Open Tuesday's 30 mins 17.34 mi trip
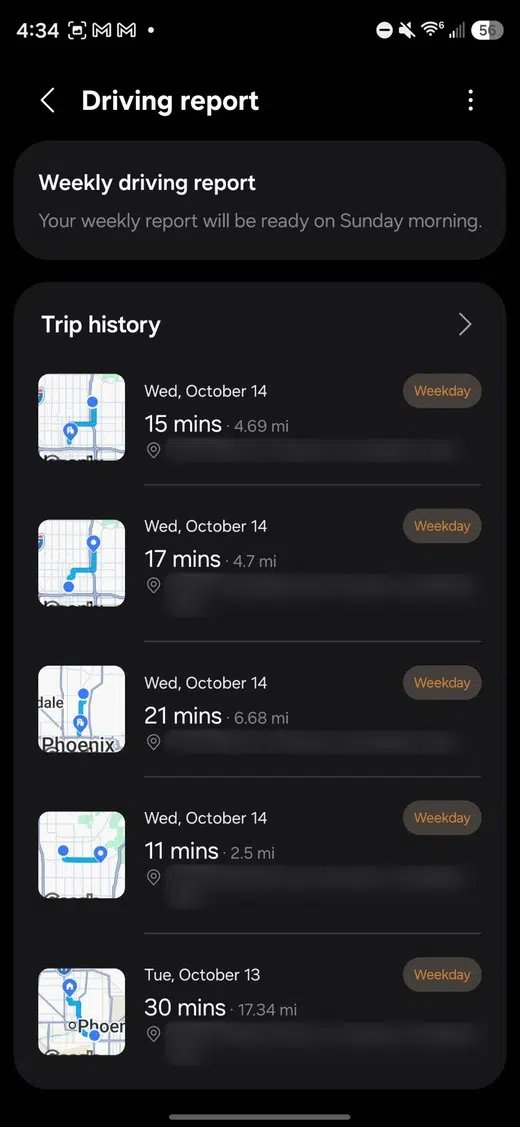Image resolution: width=520 pixels, height=1127 pixels. pyautogui.click(x=260, y=1011)
